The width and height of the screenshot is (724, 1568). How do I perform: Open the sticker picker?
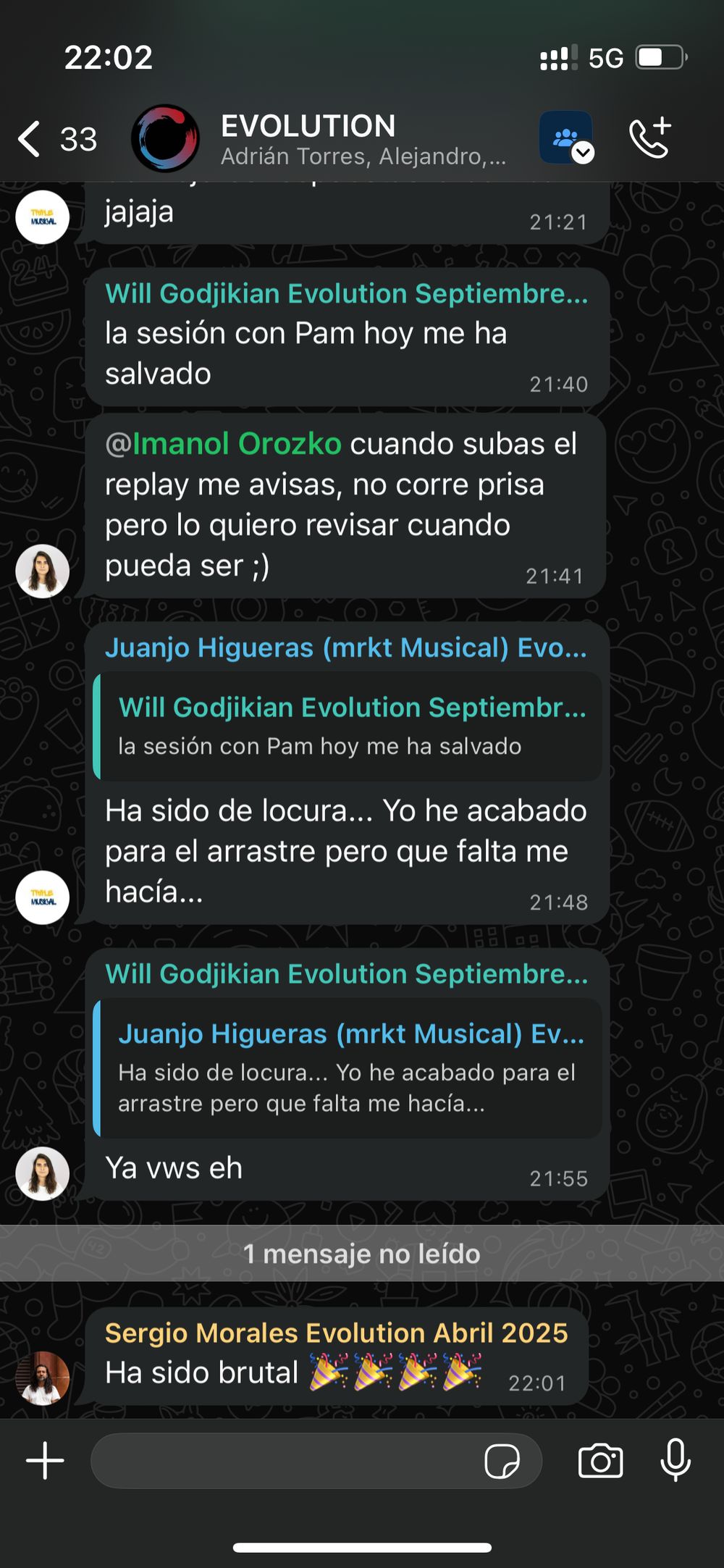click(x=502, y=1461)
